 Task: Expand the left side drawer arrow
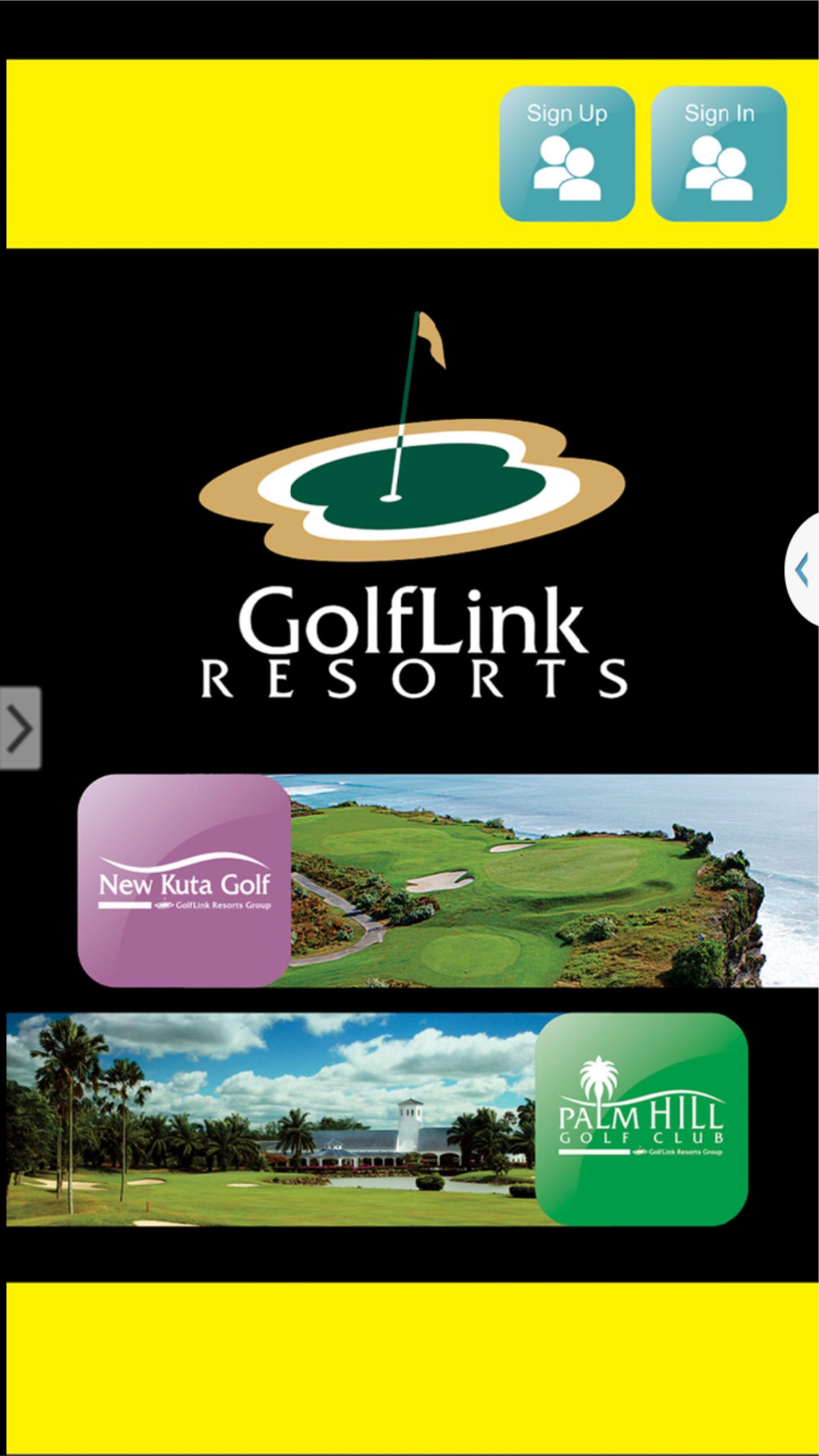pyautogui.click(x=20, y=728)
